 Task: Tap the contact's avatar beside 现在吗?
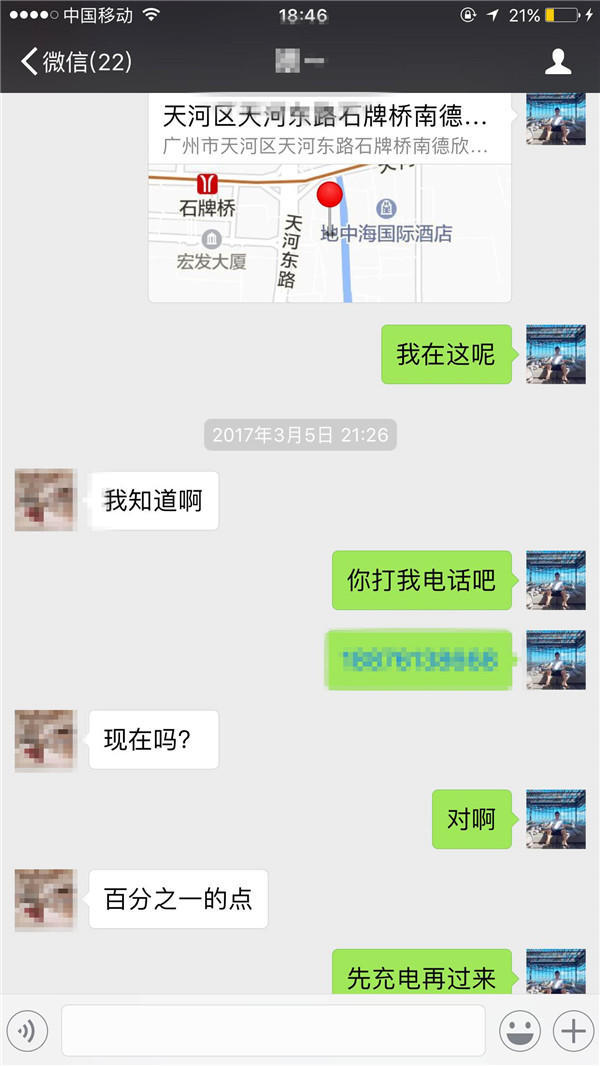pyautogui.click(x=45, y=740)
